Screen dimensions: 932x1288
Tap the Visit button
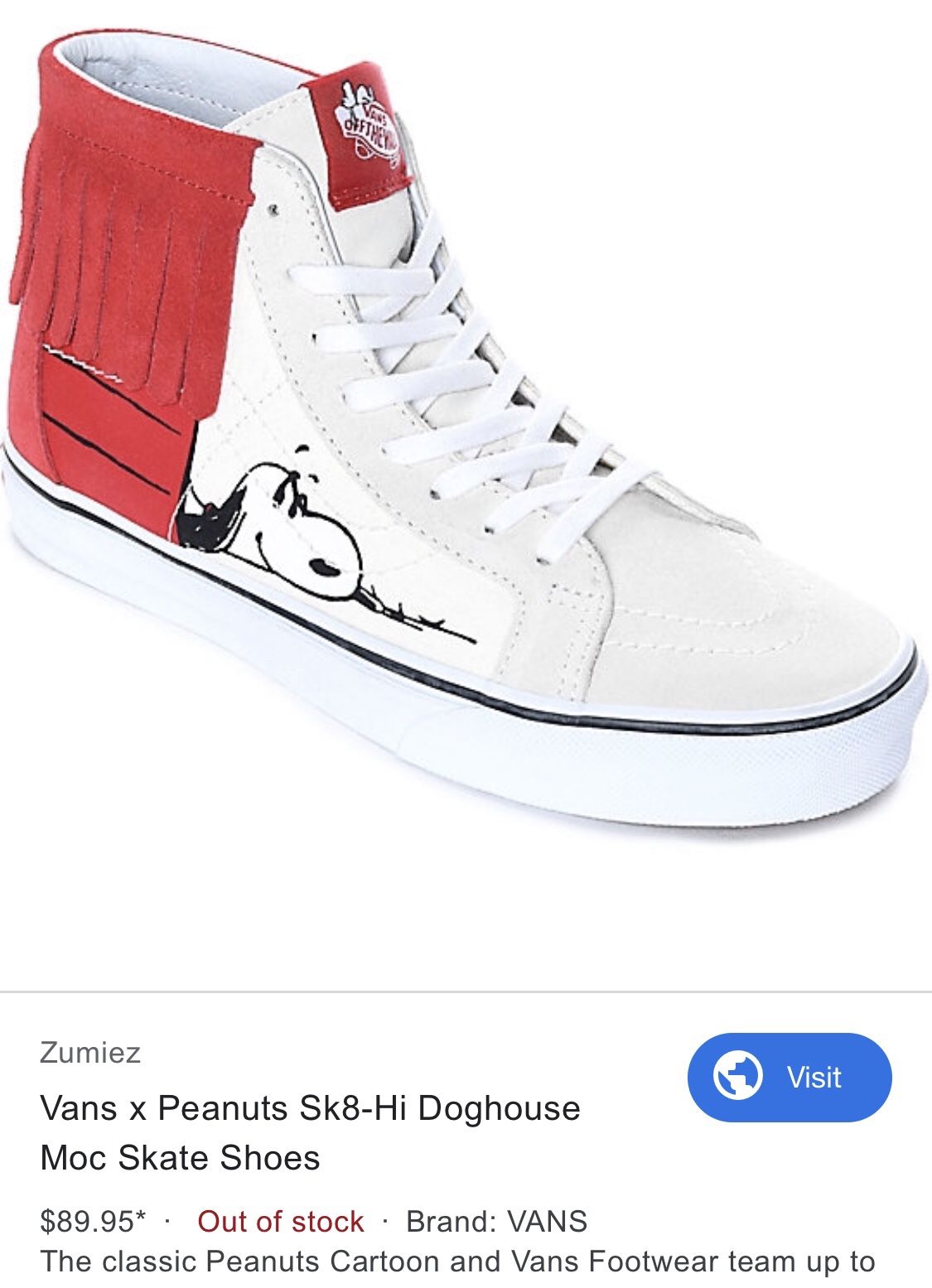(x=789, y=1077)
